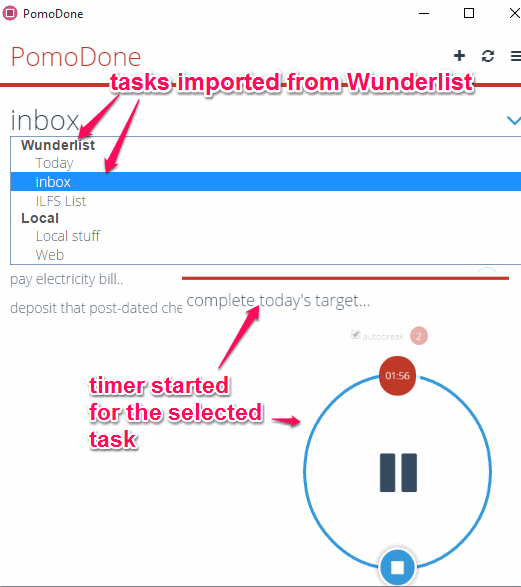Maximize the PomoDone window
The width and height of the screenshot is (521, 587).
(469, 13)
